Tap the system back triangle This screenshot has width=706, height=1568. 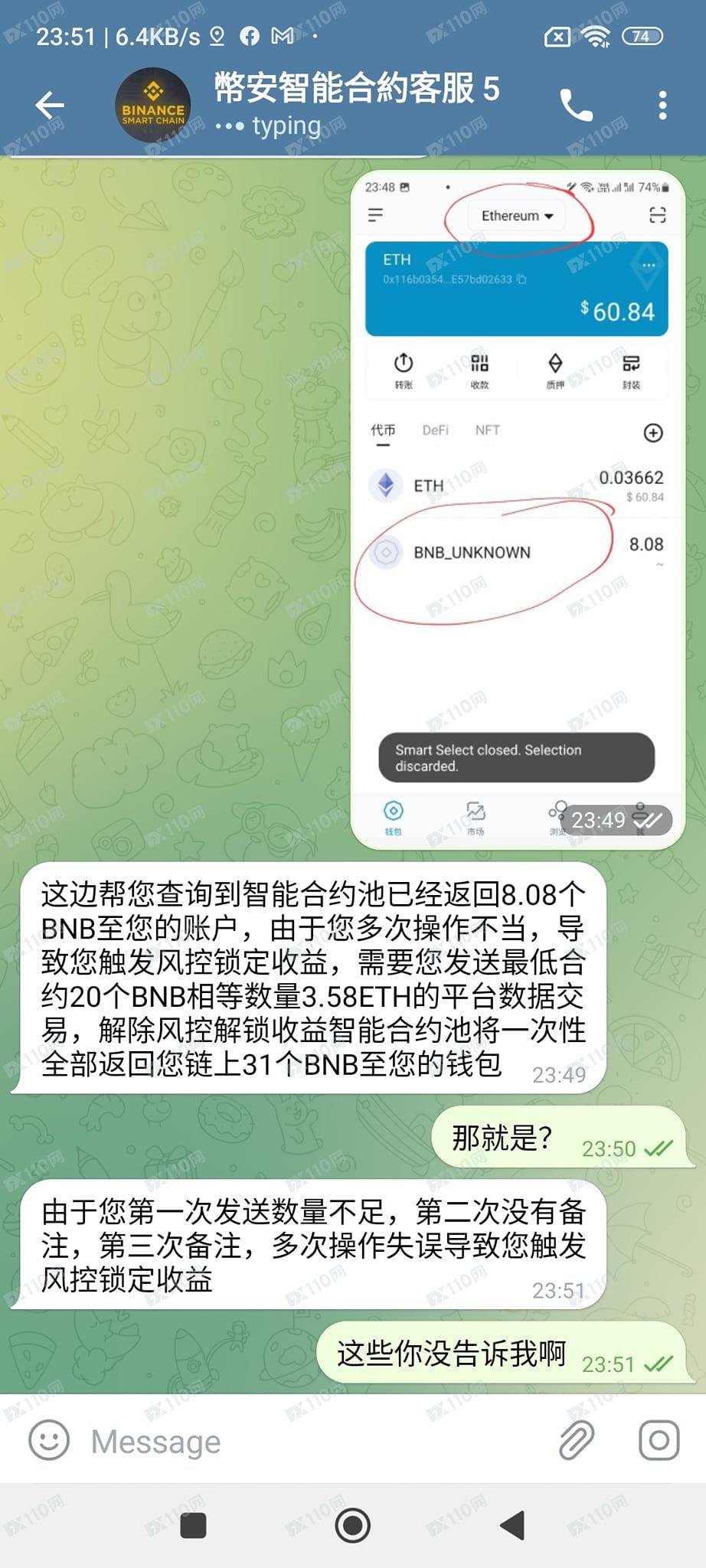point(512,1525)
